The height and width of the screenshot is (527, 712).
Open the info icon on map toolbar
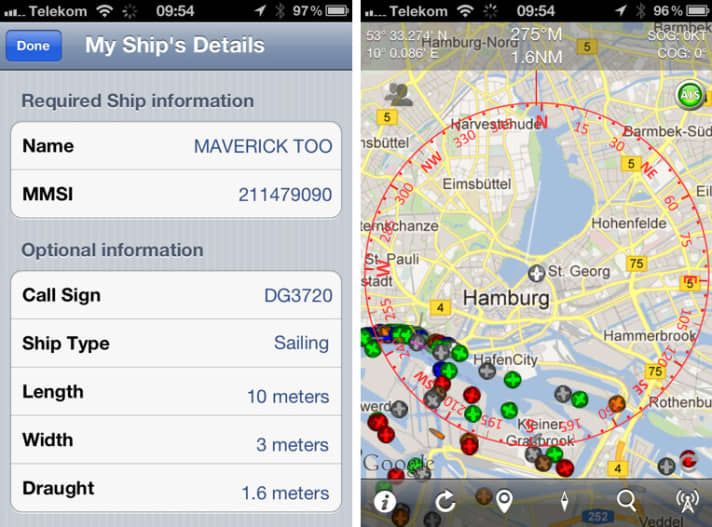(x=384, y=499)
